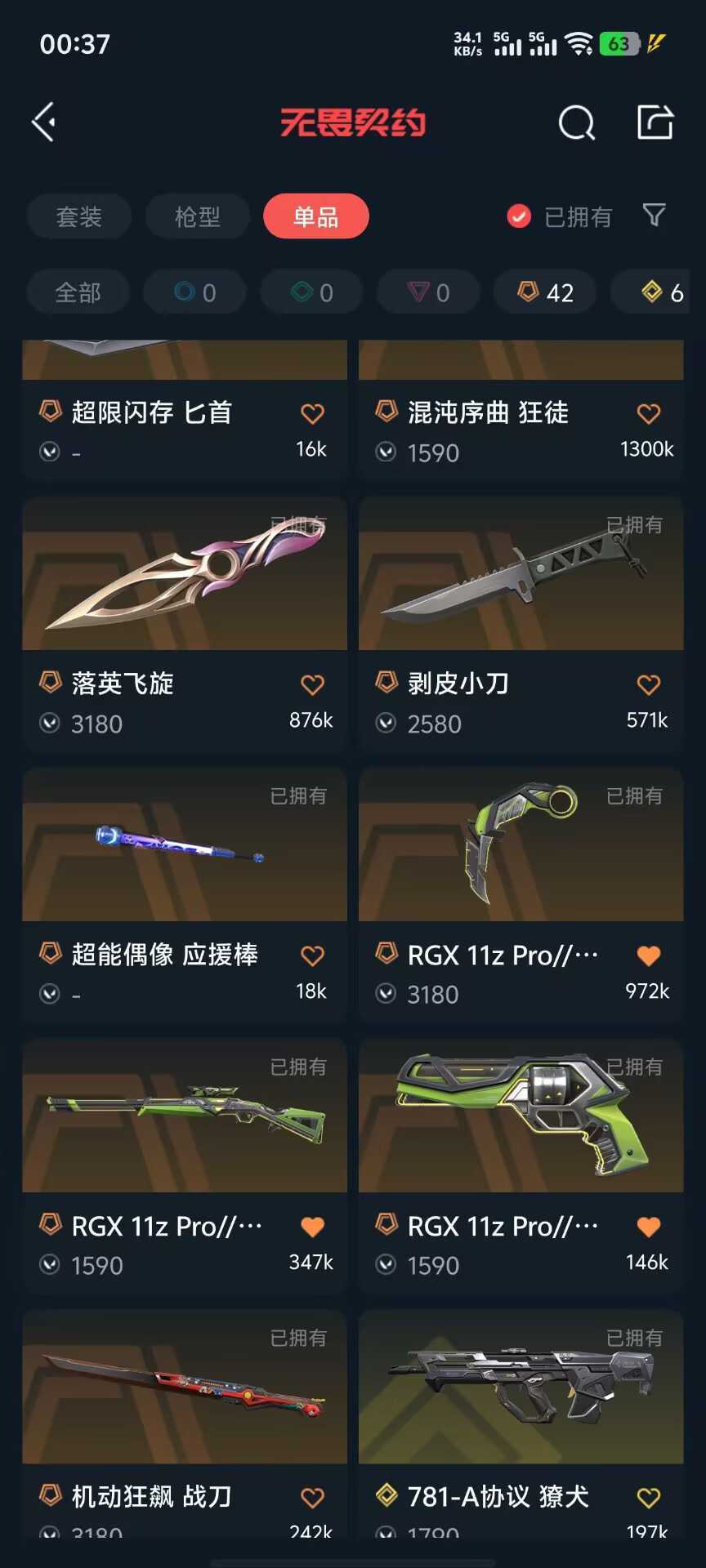
Task: Open the filter funnel icon
Action: click(655, 216)
